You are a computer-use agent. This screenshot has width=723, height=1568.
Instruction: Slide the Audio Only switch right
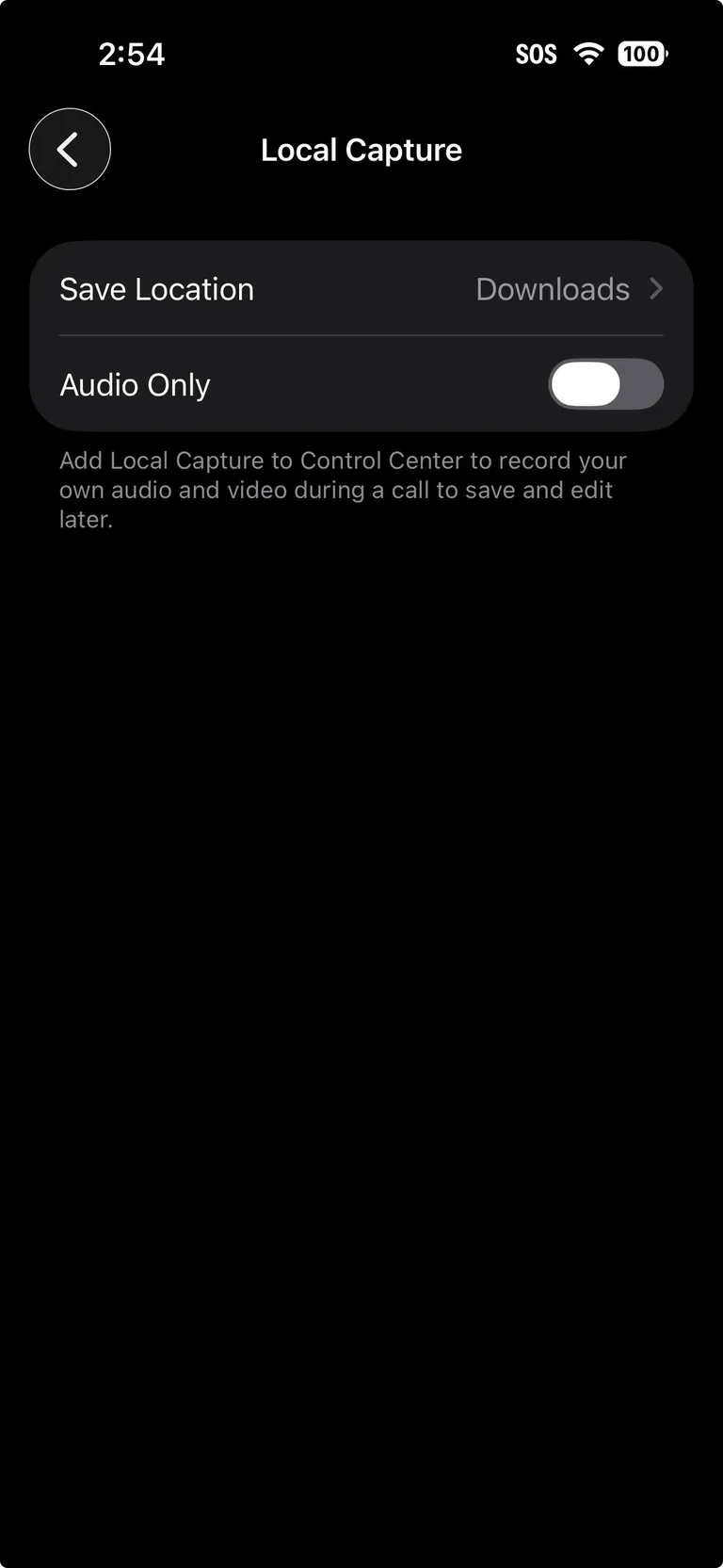point(606,384)
